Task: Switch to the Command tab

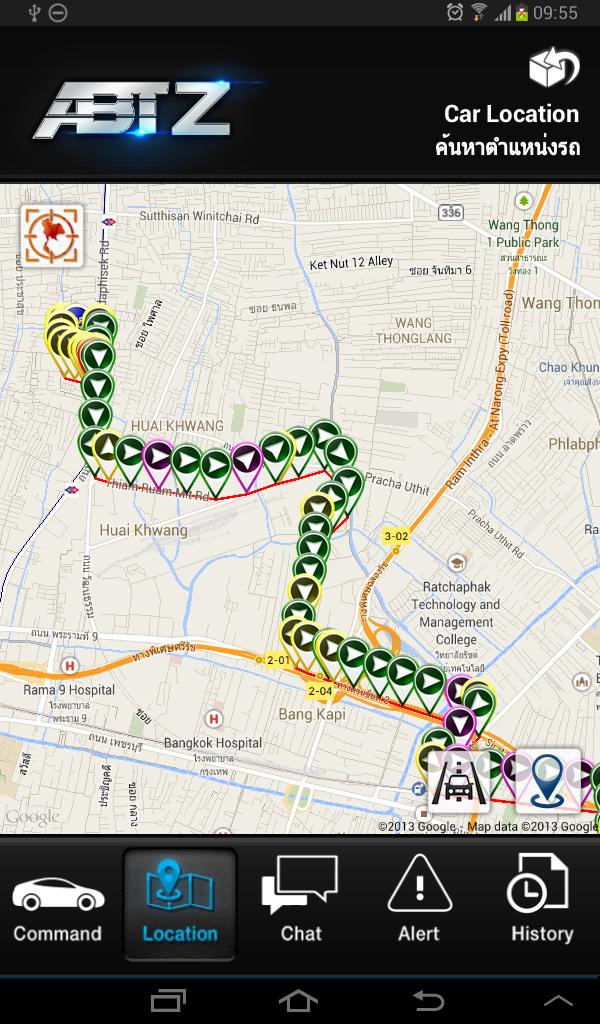Action: (58, 905)
